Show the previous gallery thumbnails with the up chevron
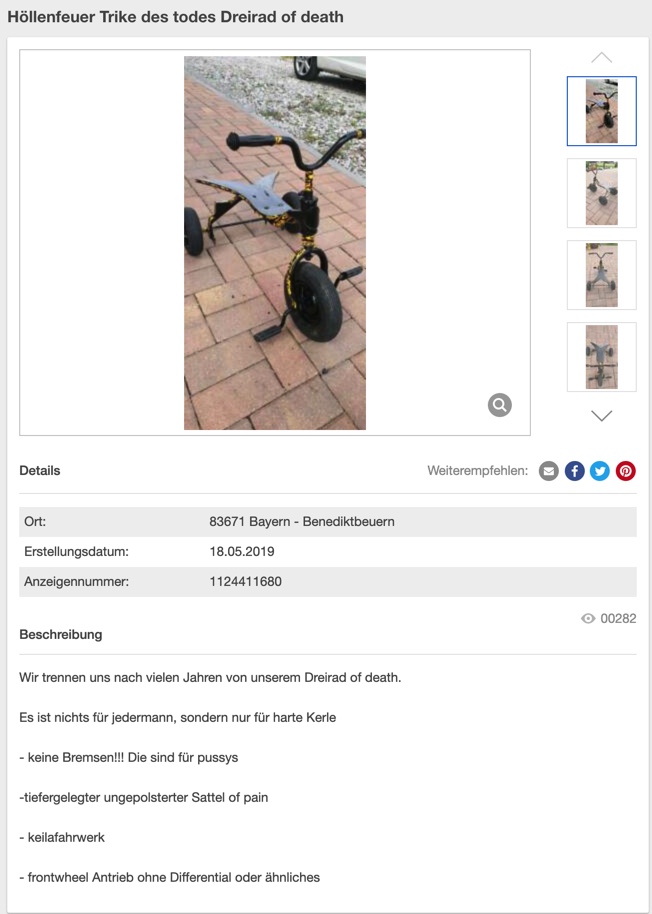Screen dimensions: 652x914 coord(601,58)
